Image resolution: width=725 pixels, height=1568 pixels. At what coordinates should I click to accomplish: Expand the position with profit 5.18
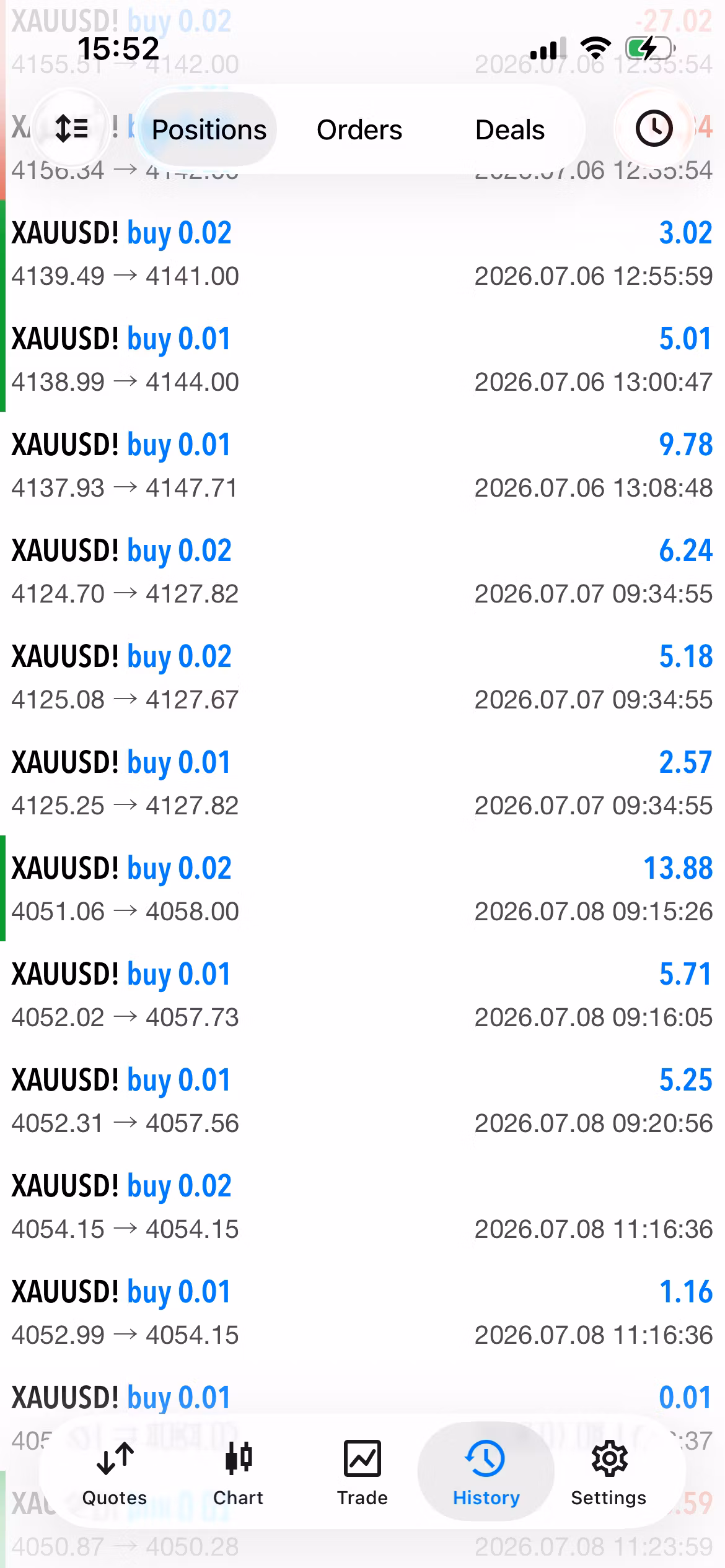(362, 677)
